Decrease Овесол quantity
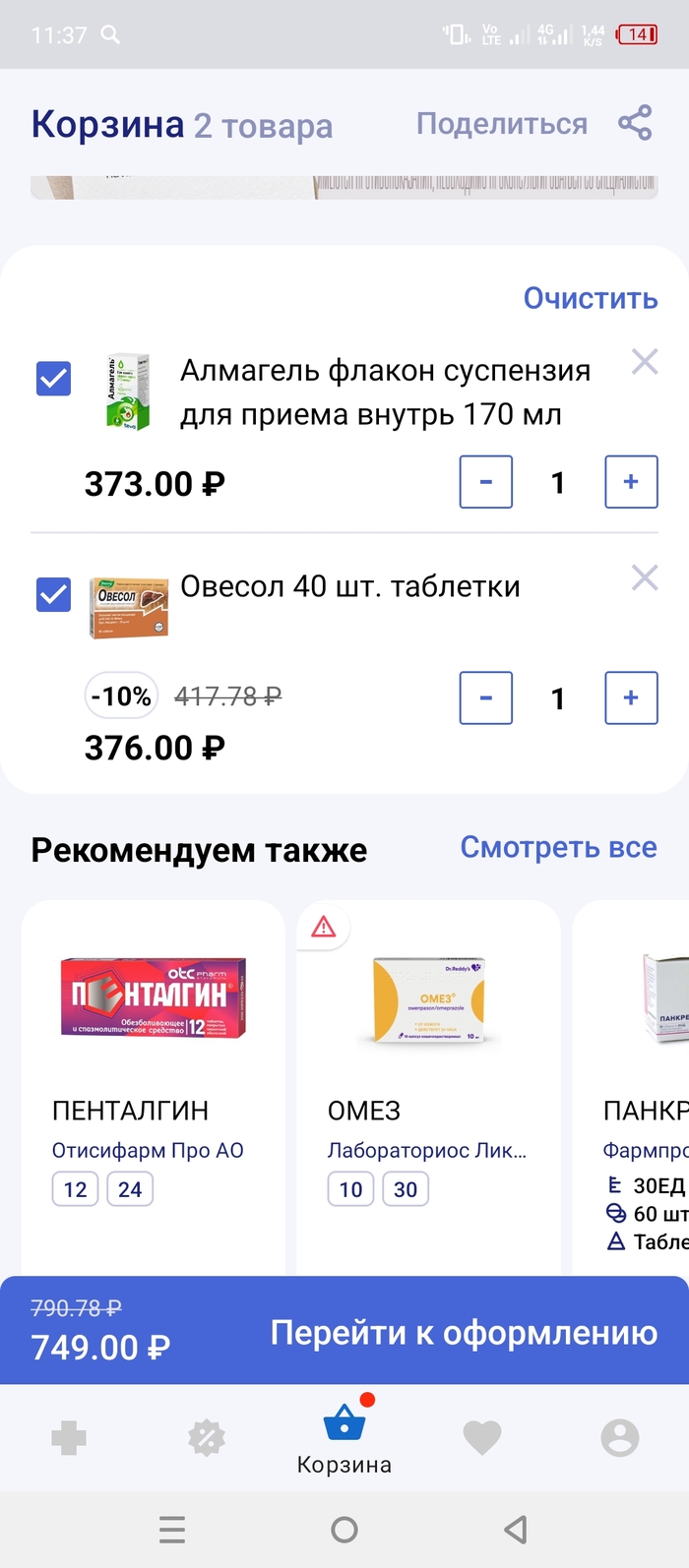 tap(486, 697)
